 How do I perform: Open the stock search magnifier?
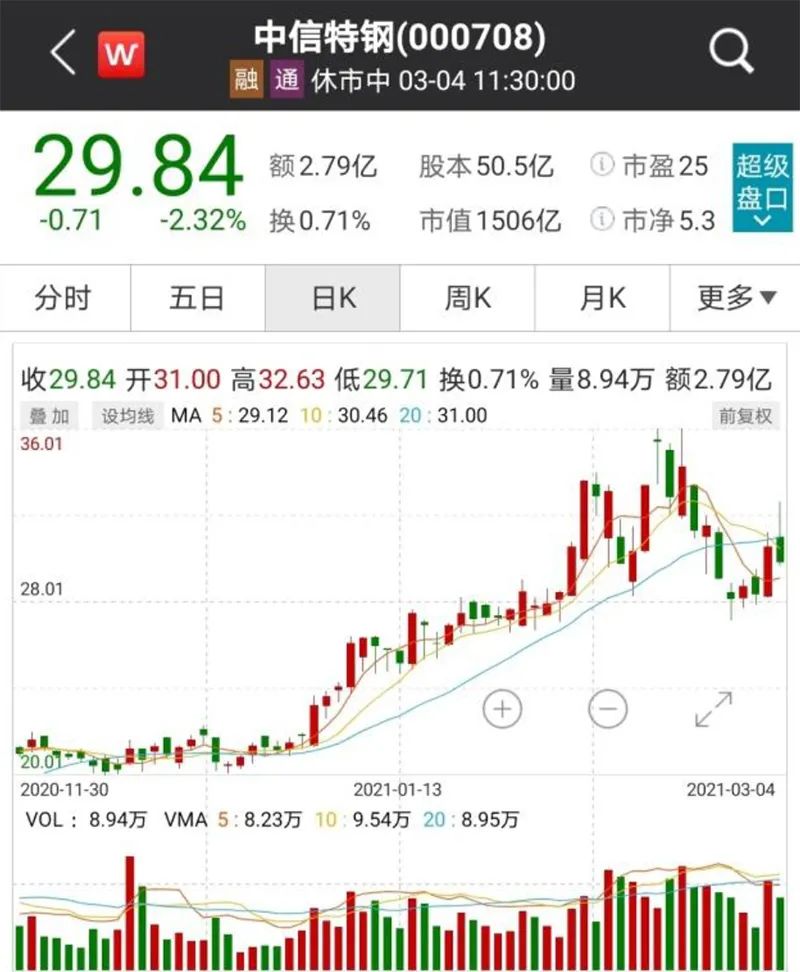pos(731,50)
